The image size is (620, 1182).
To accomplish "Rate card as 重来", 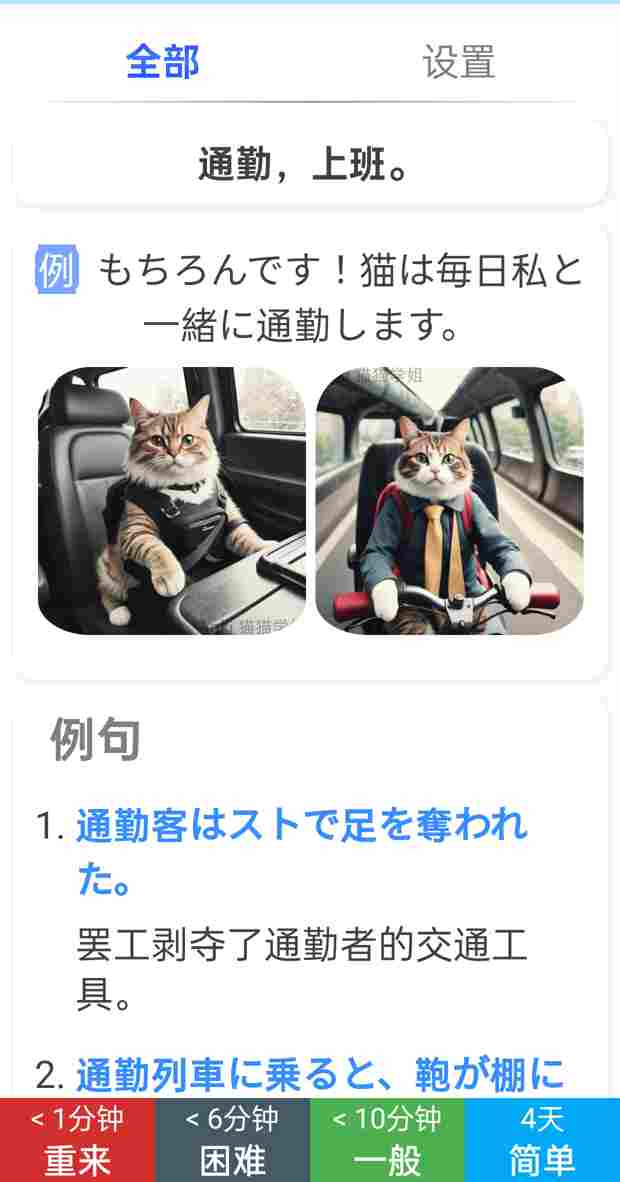I will click(x=77, y=1140).
